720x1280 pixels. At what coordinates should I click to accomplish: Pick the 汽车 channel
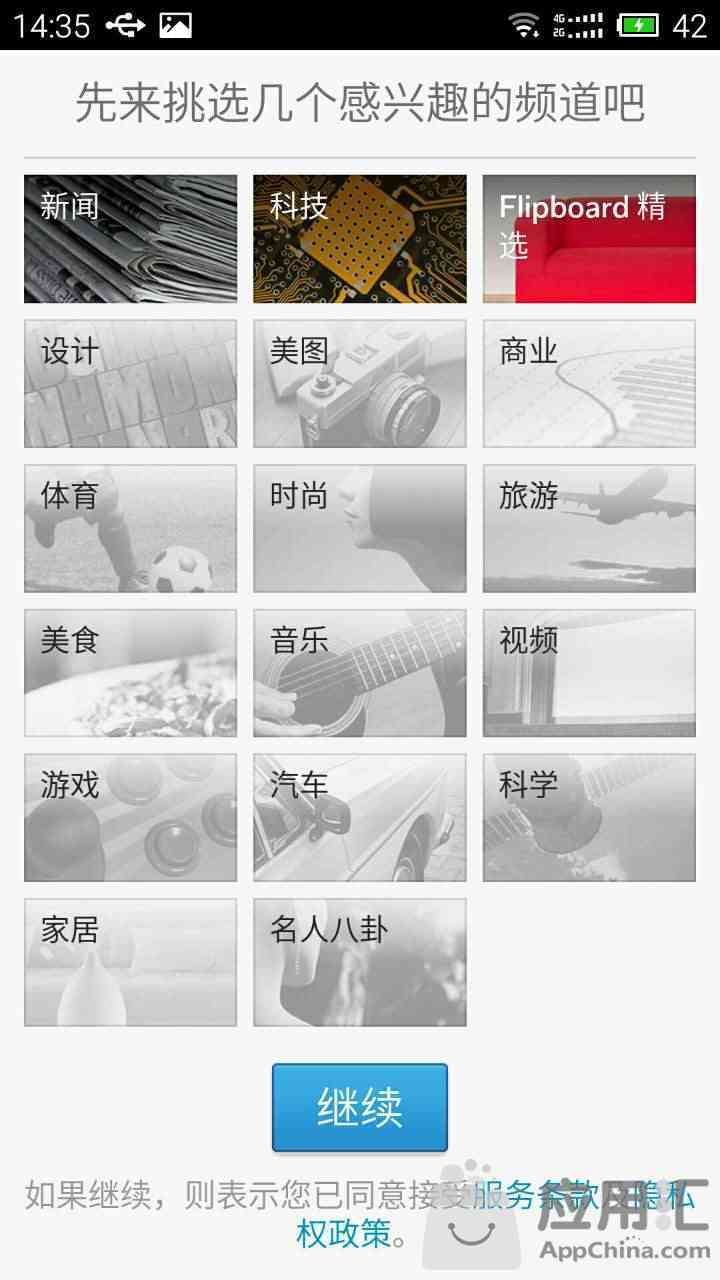coord(359,818)
